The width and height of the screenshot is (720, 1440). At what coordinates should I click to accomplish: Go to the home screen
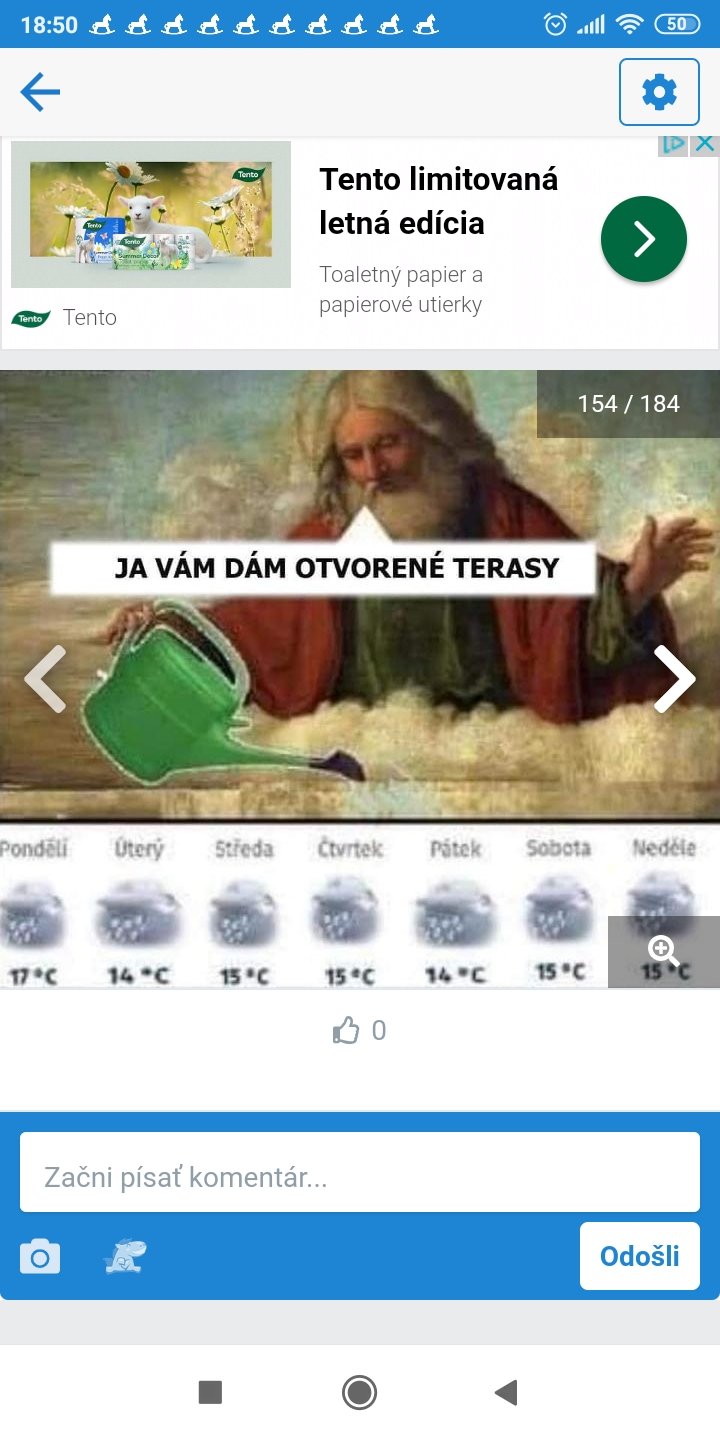point(359,1392)
